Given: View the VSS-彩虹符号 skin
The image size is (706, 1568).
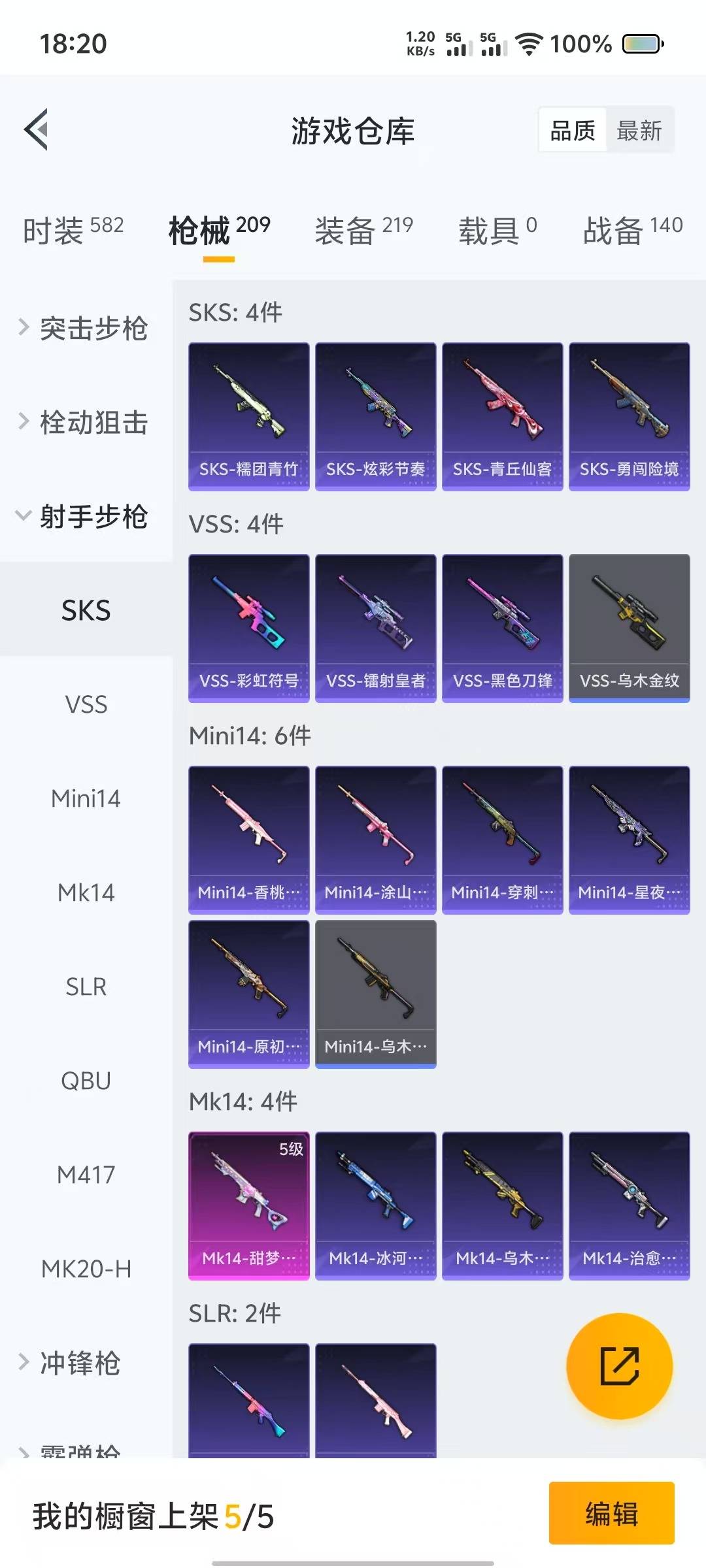Looking at the screenshot, I should (x=249, y=629).
